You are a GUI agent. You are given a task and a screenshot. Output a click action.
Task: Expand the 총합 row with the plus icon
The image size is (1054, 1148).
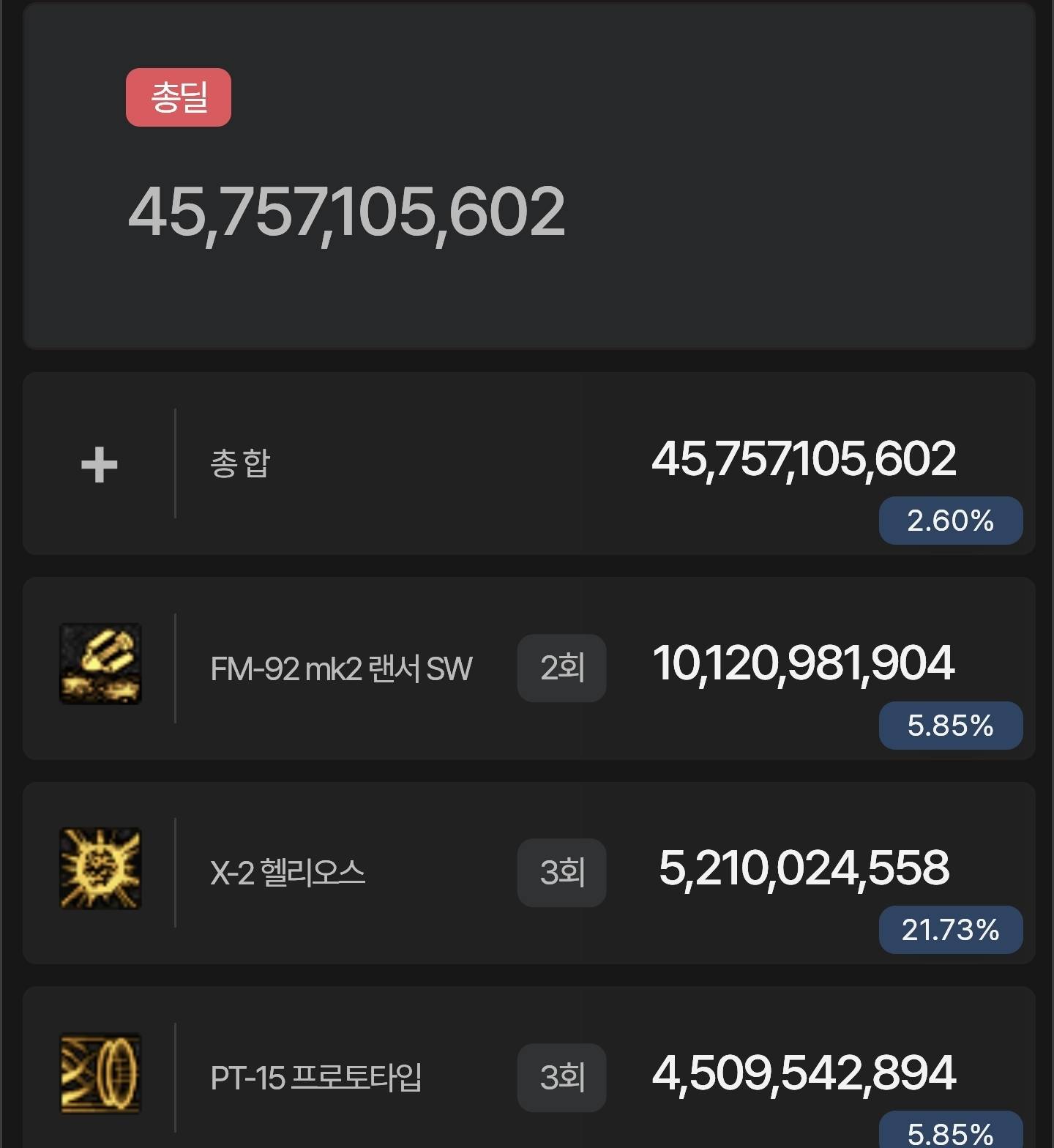100,465
